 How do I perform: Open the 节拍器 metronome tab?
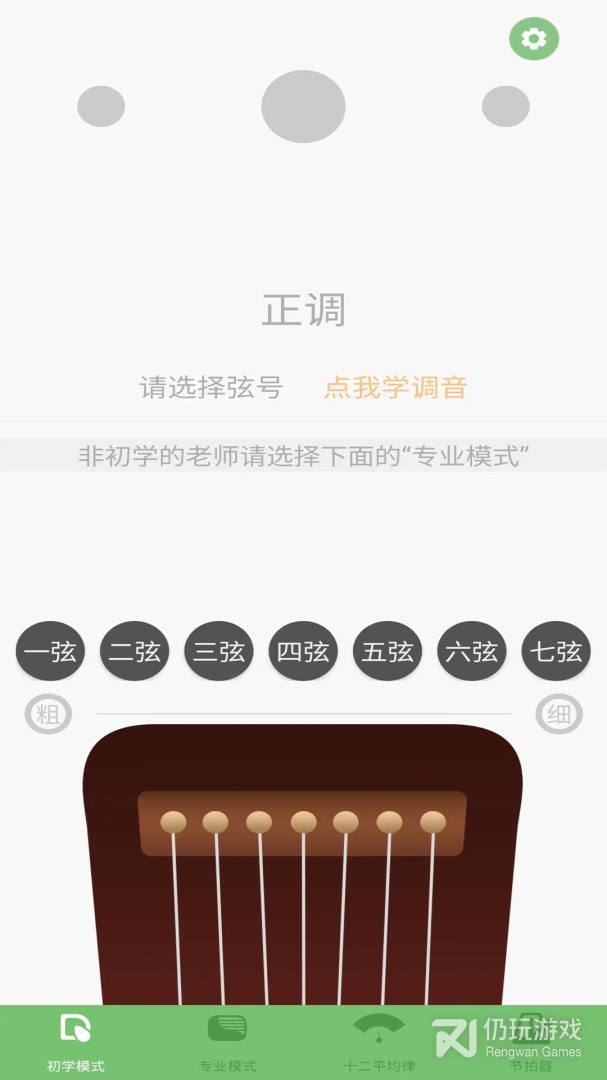point(530,1042)
